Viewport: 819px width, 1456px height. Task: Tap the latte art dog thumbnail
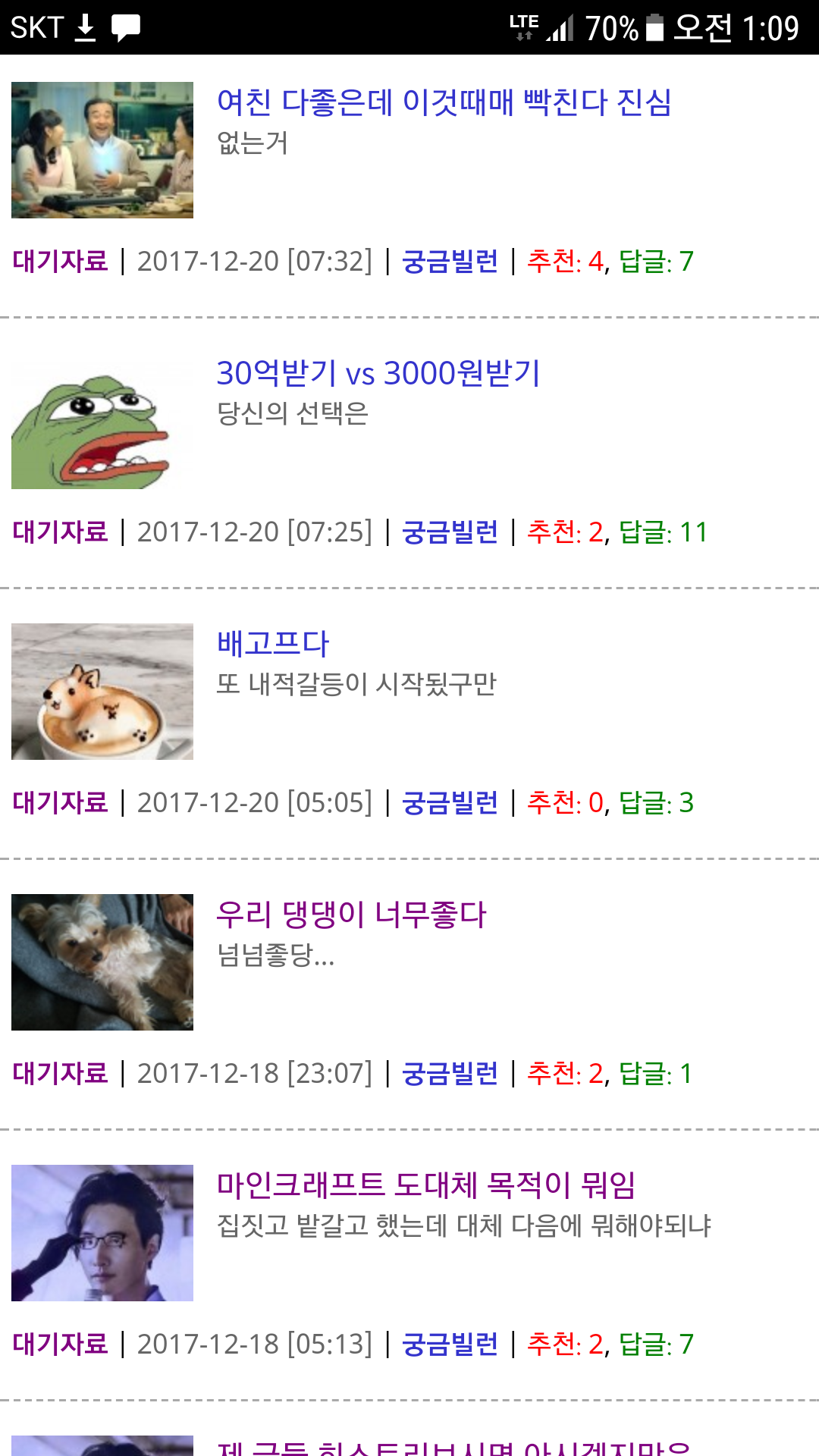pos(102,692)
